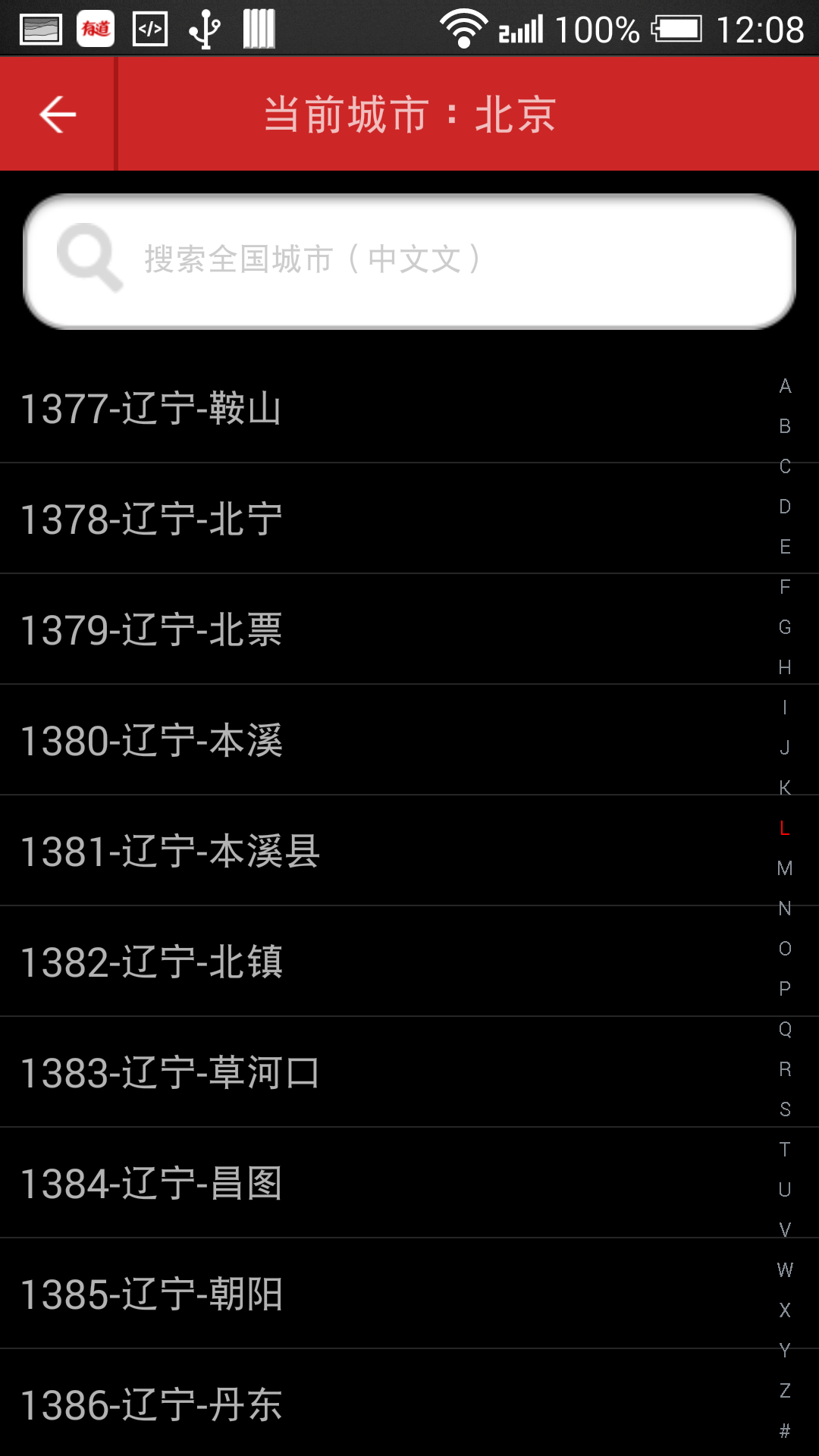Jump to the # index section
The image size is (819, 1456).
pos(785,1431)
